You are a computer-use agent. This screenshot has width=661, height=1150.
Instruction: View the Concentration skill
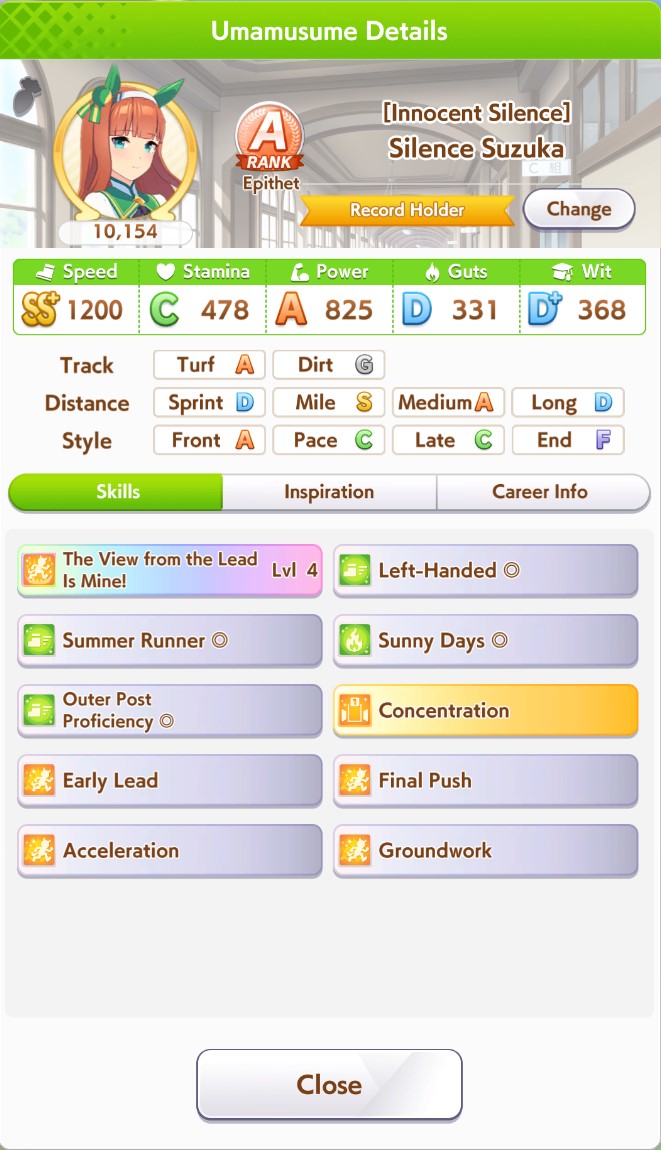pyautogui.click(x=485, y=710)
